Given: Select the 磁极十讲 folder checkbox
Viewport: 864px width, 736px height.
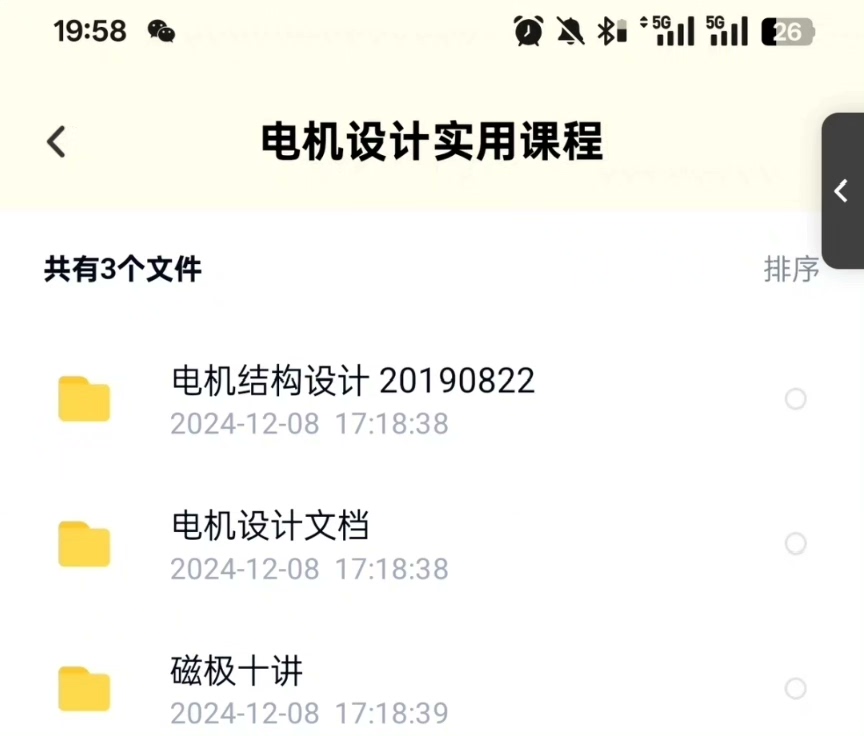Looking at the screenshot, I should 795,689.
